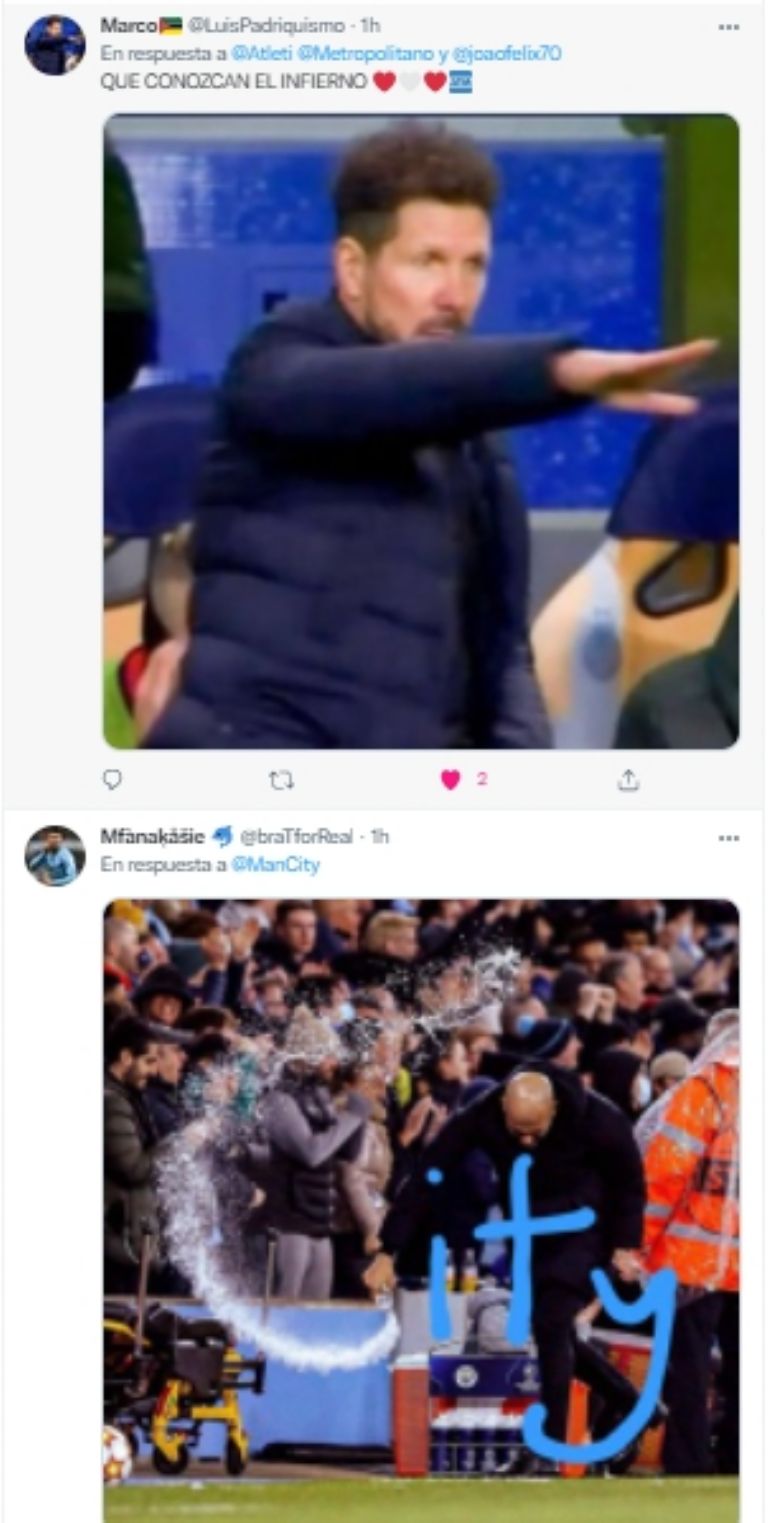Open overflow menu on Mfanakasie's tweet
The image size is (768, 1523).
[x=728, y=838]
